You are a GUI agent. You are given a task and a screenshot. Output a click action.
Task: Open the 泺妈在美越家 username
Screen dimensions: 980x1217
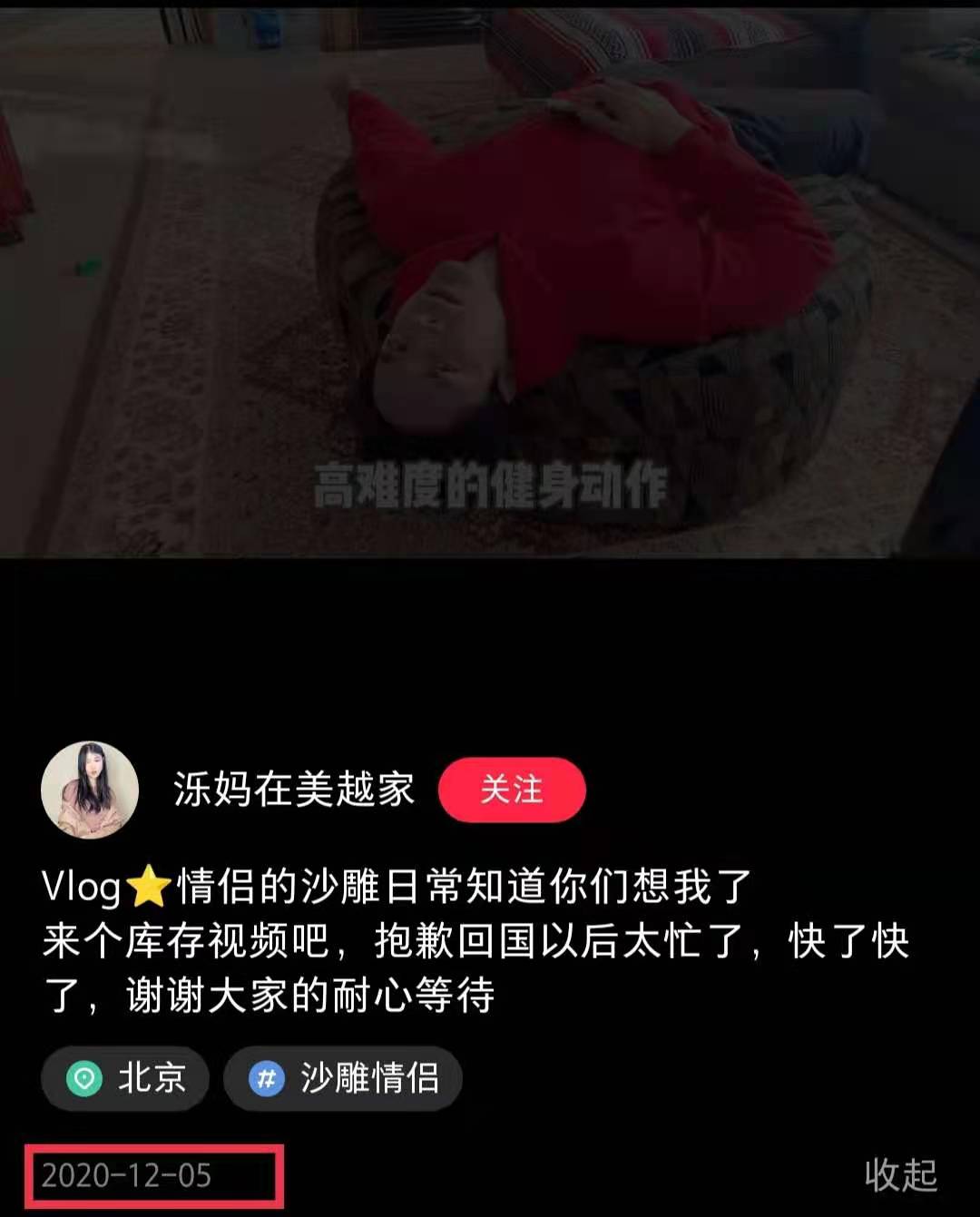pyautogui.click(x=293, y=790)
